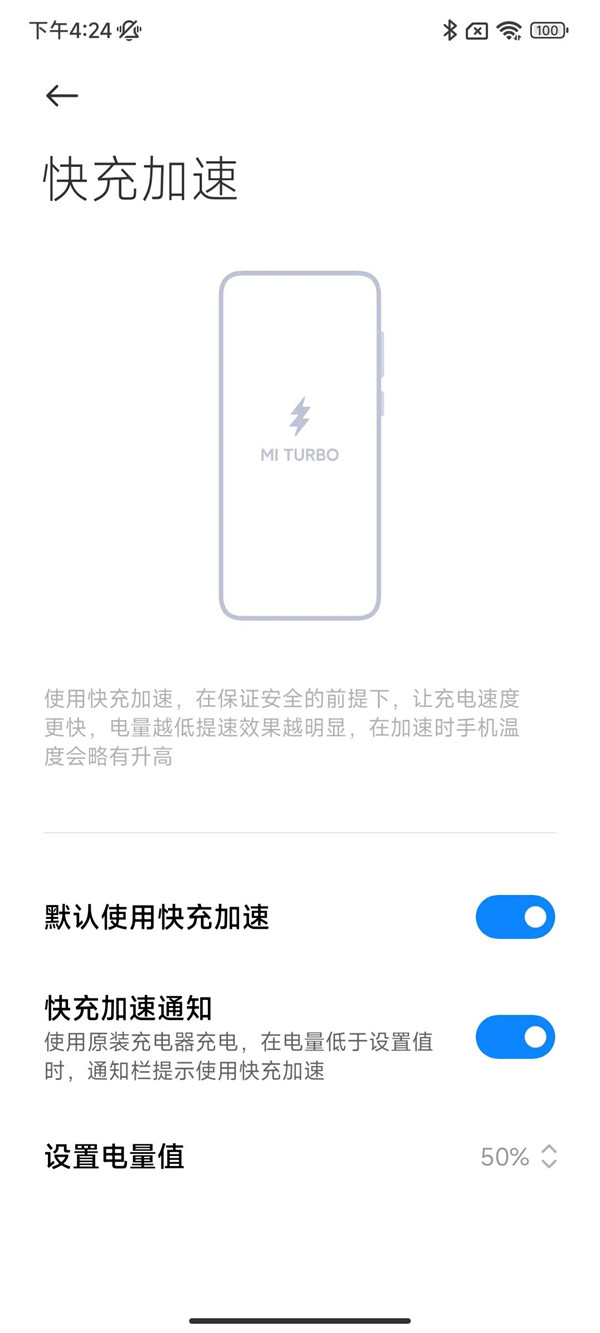
Task: Disable 默认使用快充加速 switch
Action: [515, 917]
